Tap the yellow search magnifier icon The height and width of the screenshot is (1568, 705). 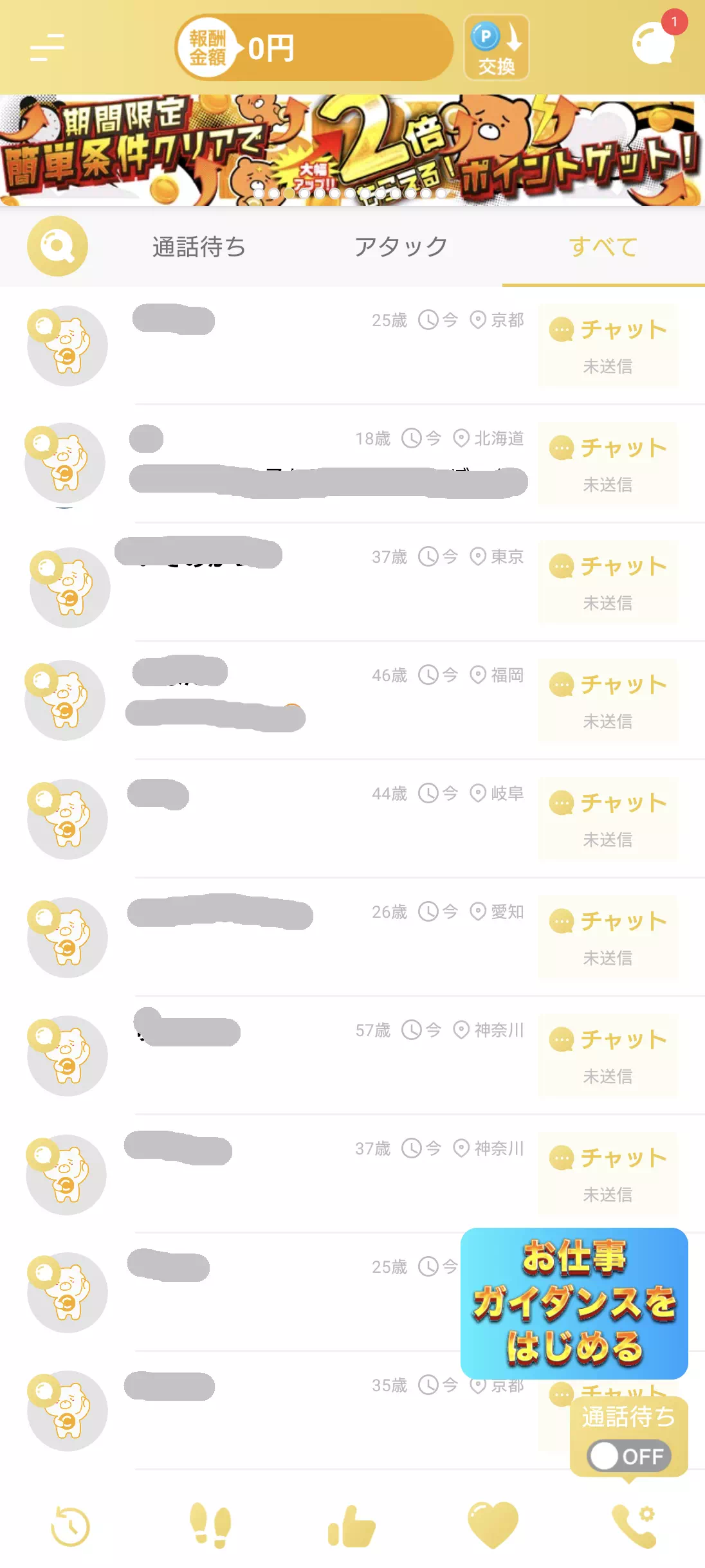(x=58, y=247)
